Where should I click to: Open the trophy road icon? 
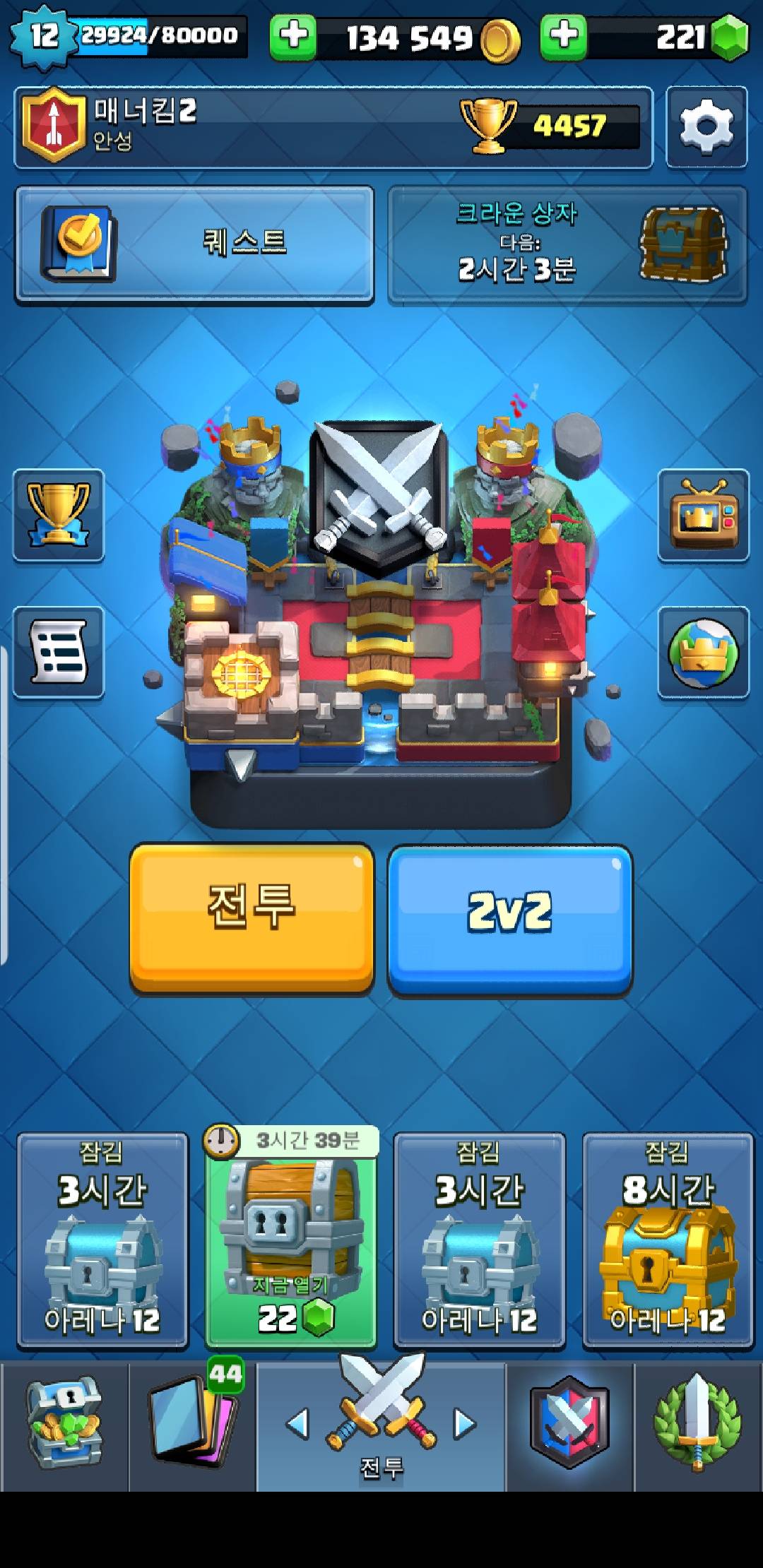[x=59, y=515]
